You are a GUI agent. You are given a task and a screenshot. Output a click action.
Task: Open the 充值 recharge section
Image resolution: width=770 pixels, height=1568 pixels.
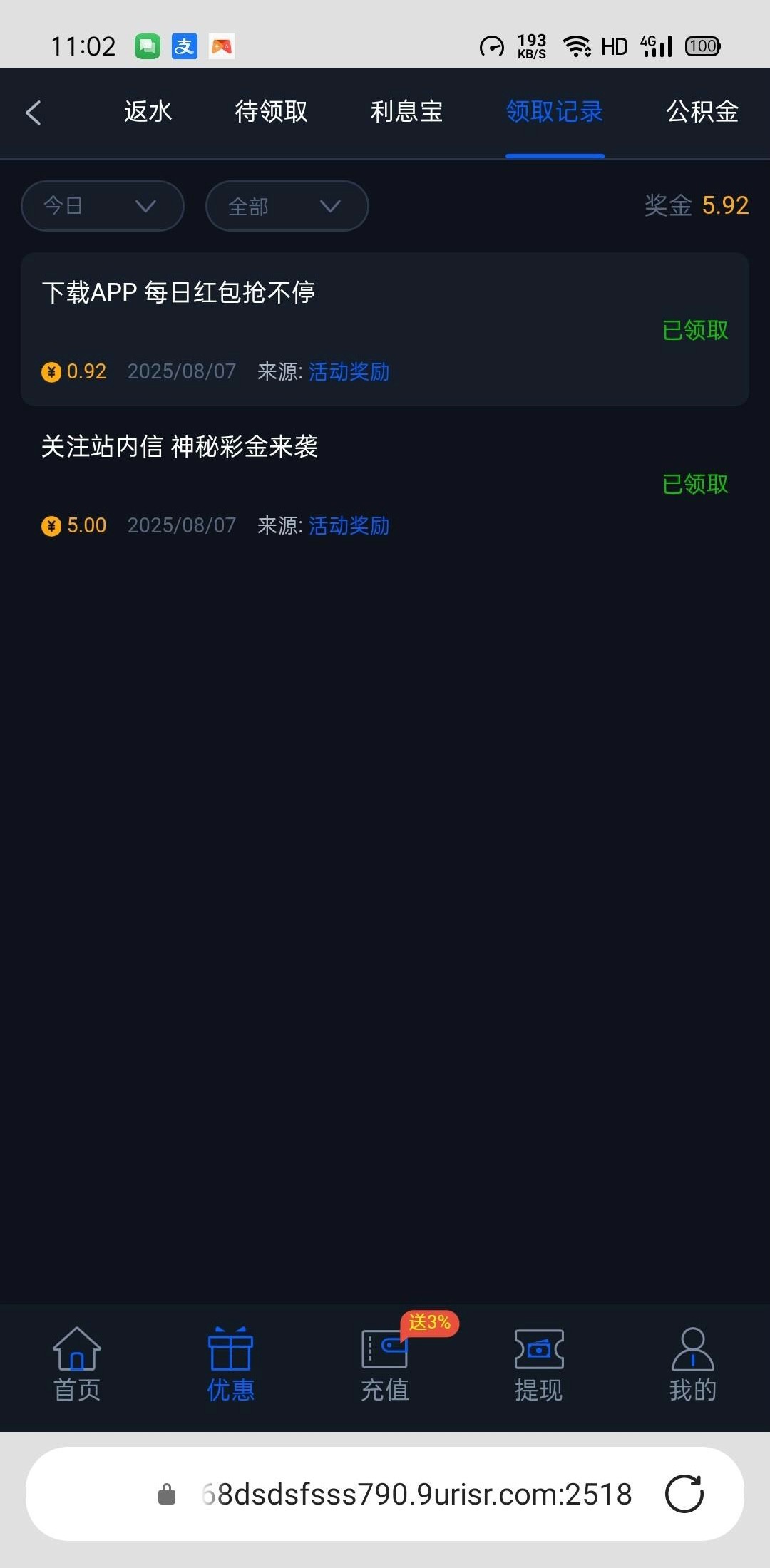[385, 1365]
